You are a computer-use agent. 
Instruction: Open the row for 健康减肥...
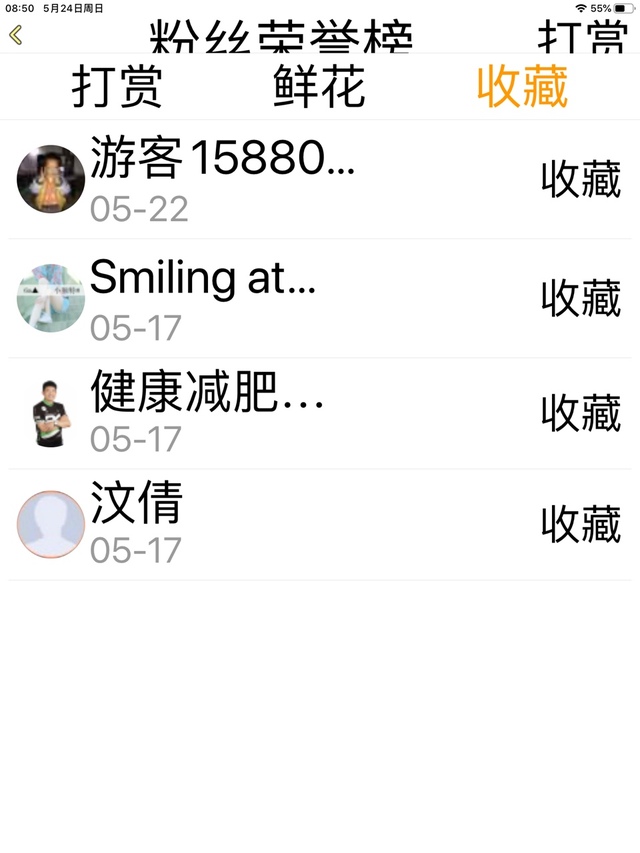coord(320,413)
